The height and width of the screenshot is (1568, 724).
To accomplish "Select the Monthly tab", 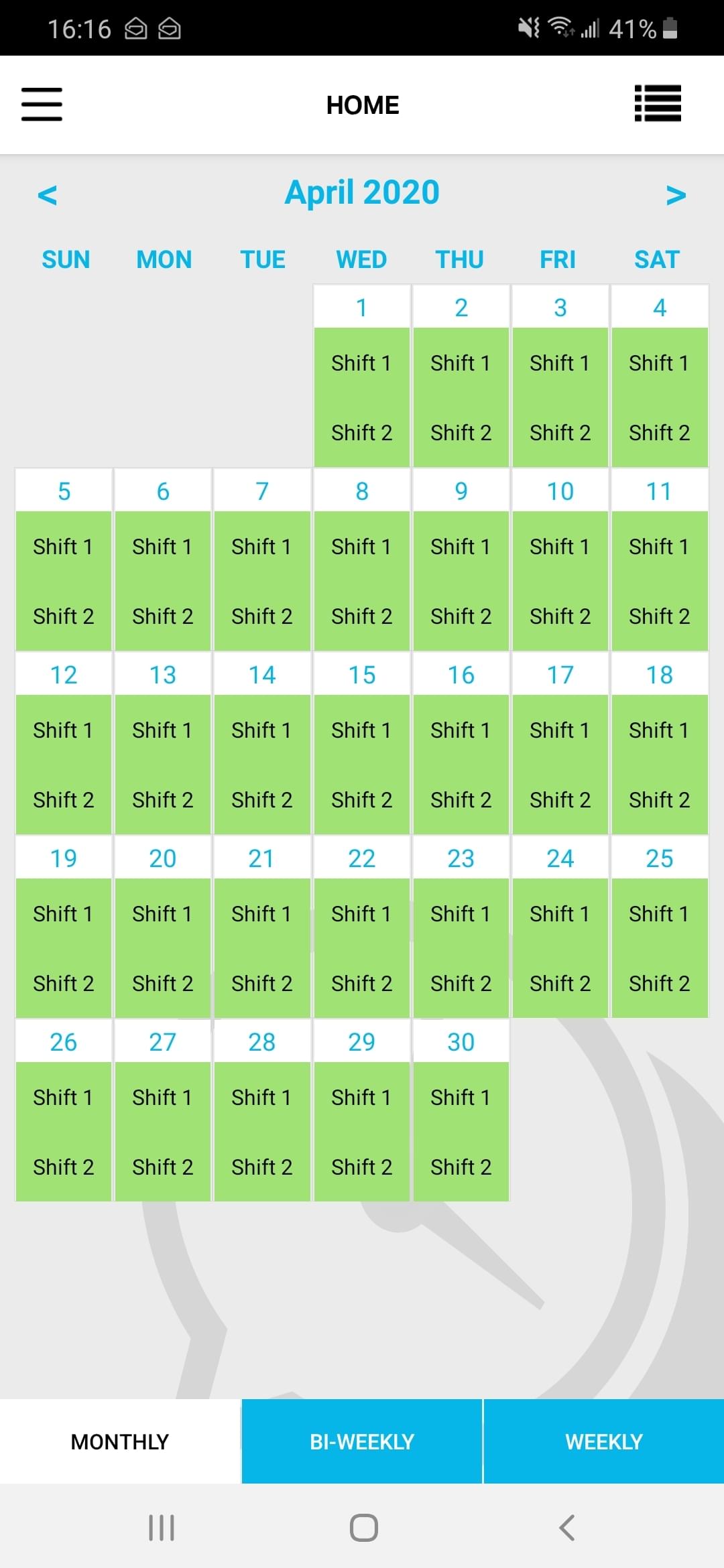I will 120,1441.
